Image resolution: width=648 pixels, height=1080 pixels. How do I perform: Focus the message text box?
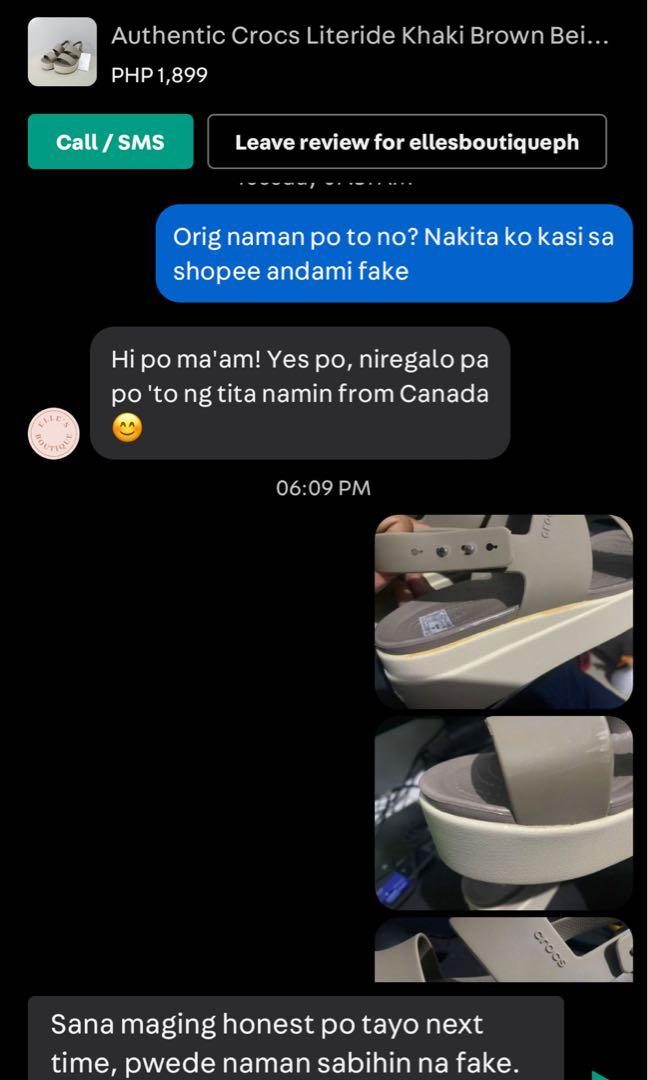295,1038
